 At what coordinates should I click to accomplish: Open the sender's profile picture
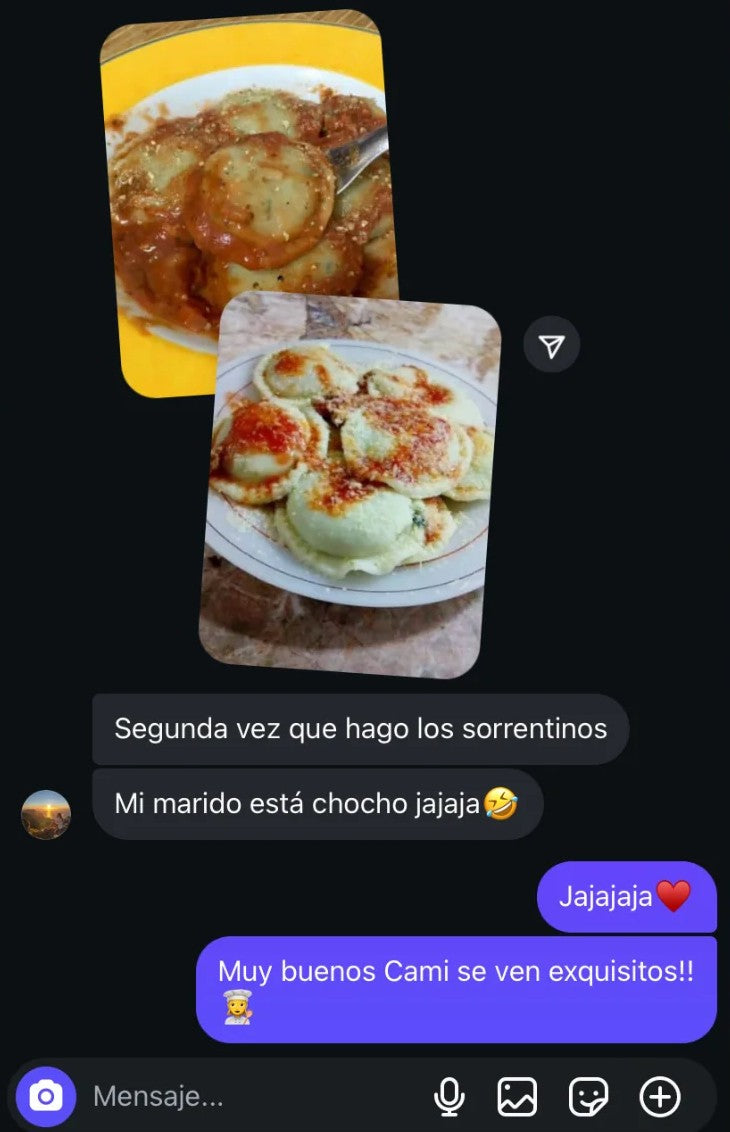[46, 814]
